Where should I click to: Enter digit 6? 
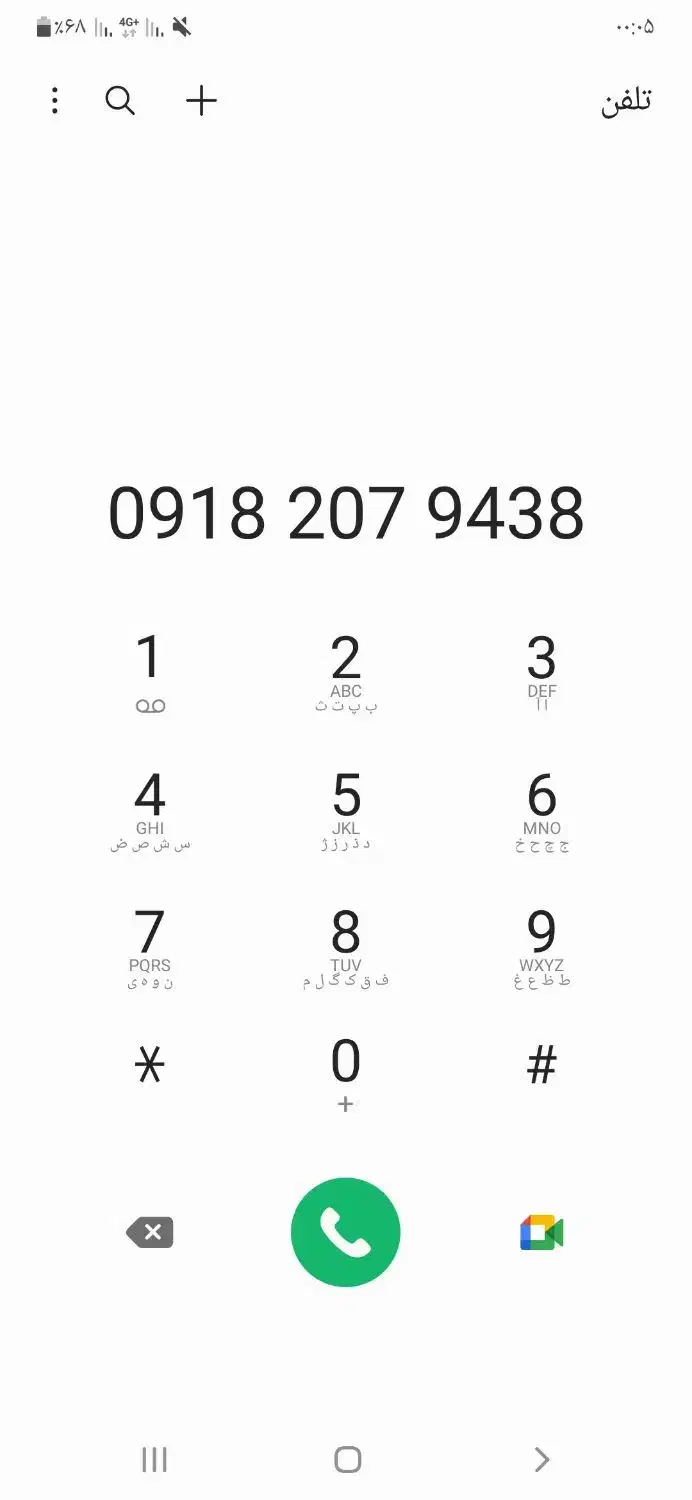(541, 810)
